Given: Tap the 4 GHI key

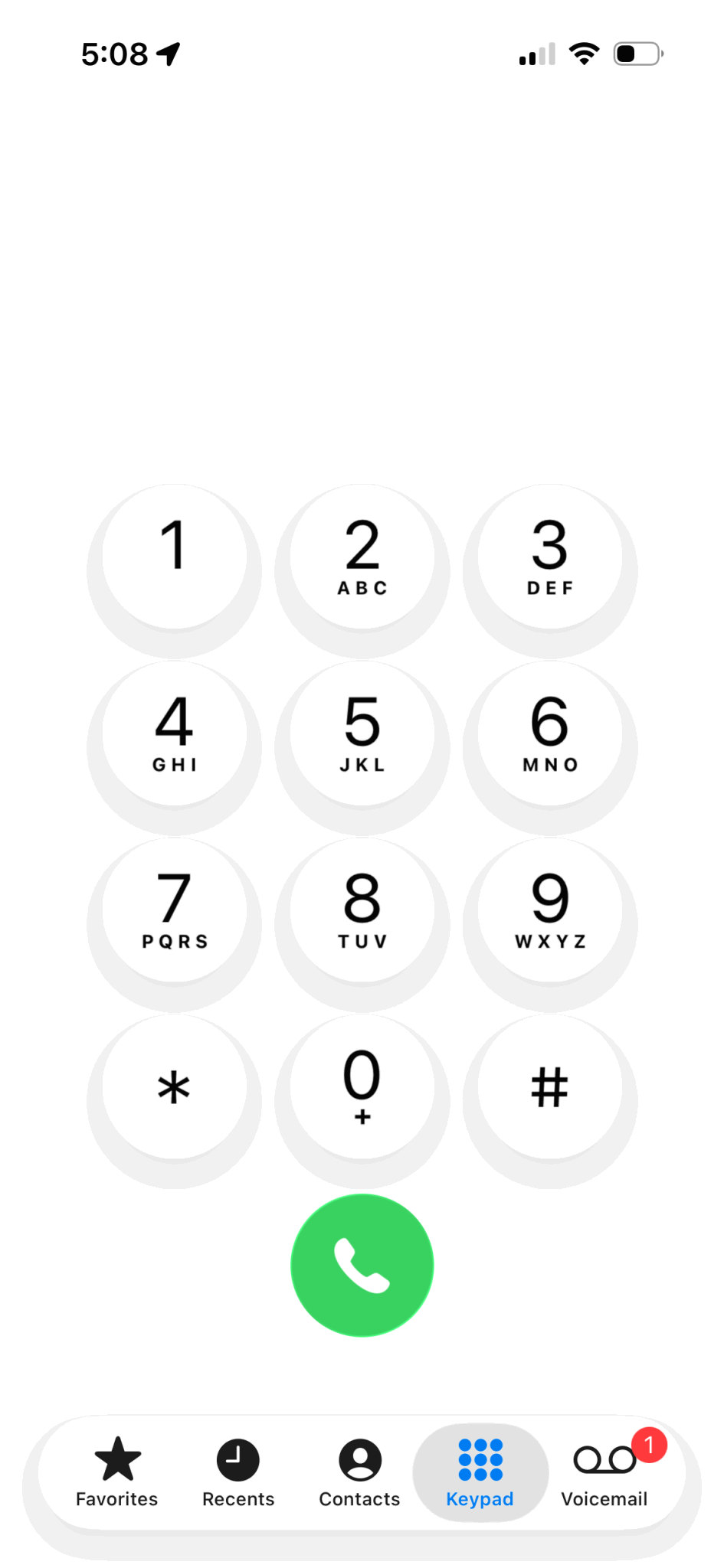Looking at the screenshot, I should (x=175, y=733).
